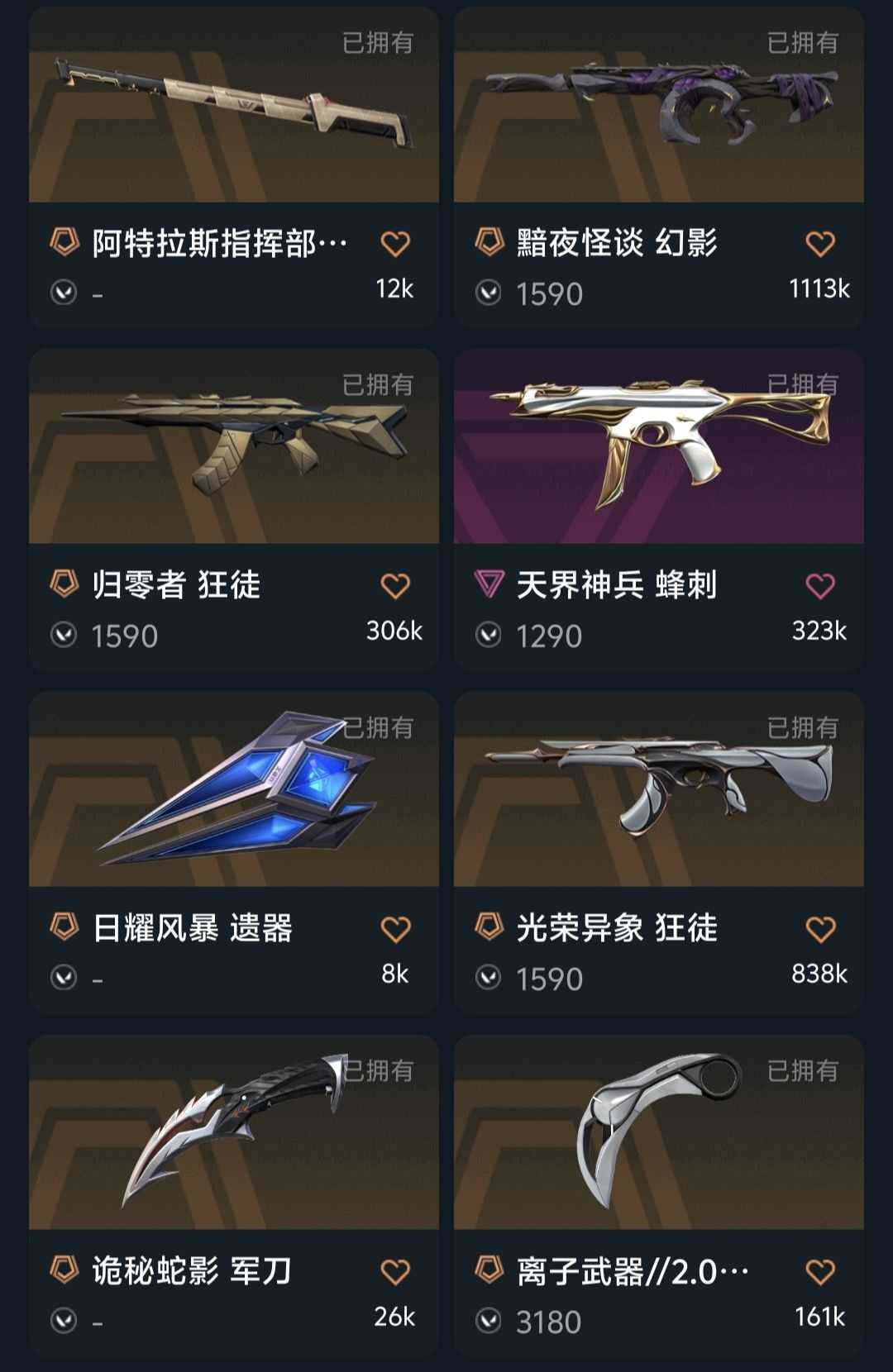893x1372 pixels.
Task: Toggle the favorite heart on 诡秘蛇影 军刀
Action: point(397,1271)
